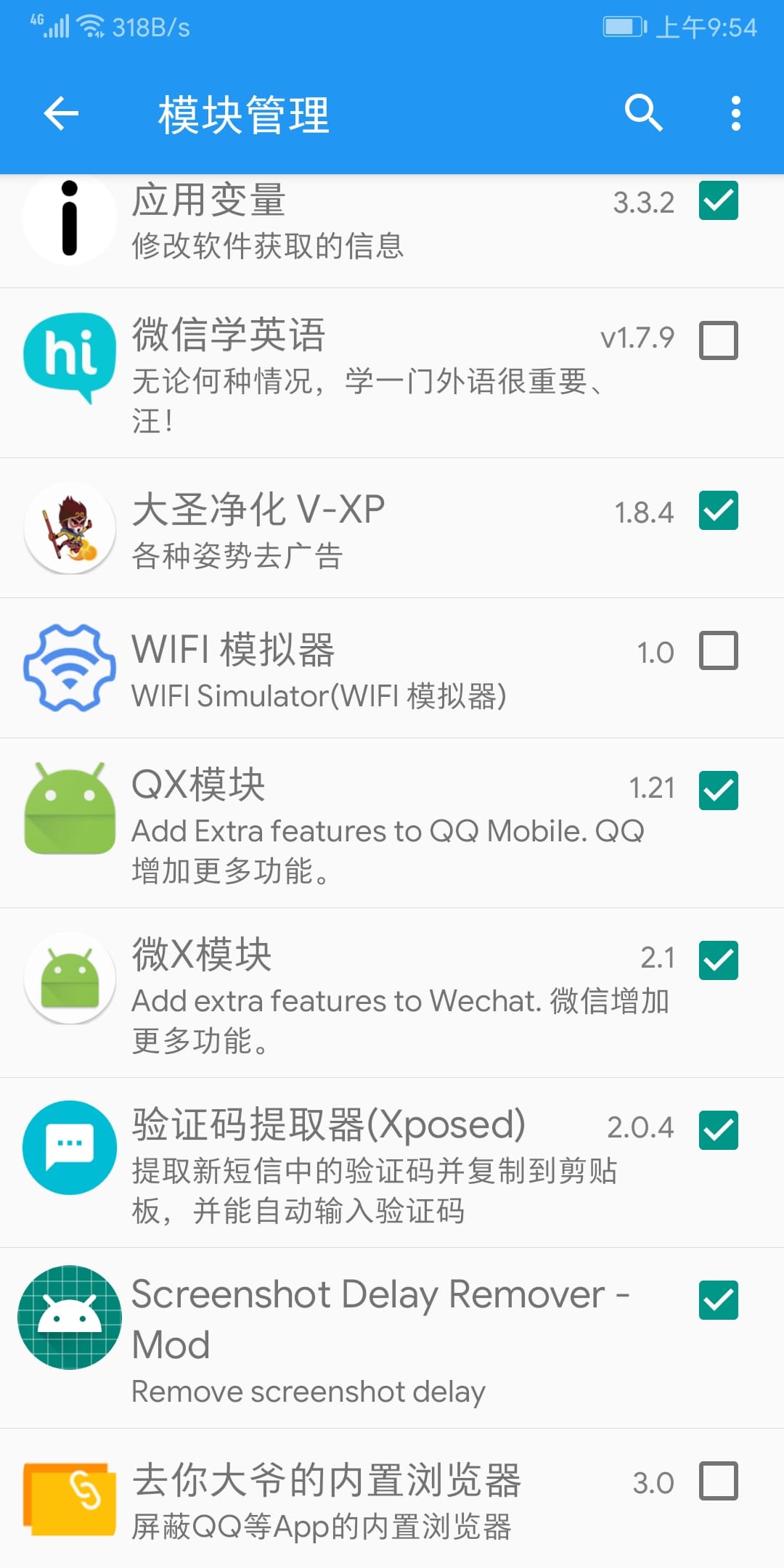Enable the 去你大爷的内置浏览器 checkbox
784x1568 pixels.
click(x=719, y=1481)
